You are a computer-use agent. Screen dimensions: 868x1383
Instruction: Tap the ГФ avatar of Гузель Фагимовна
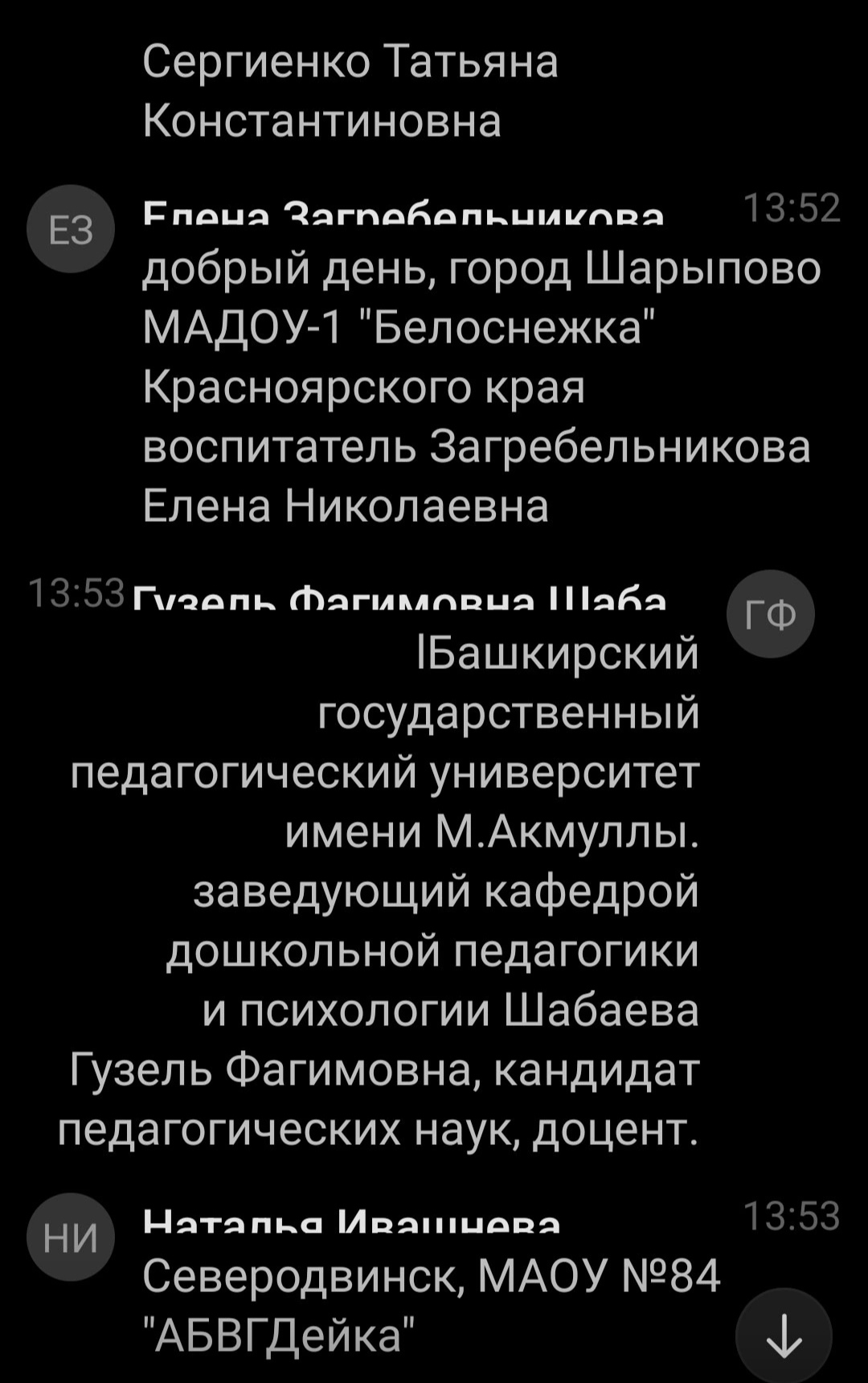[x=770, y=614]
